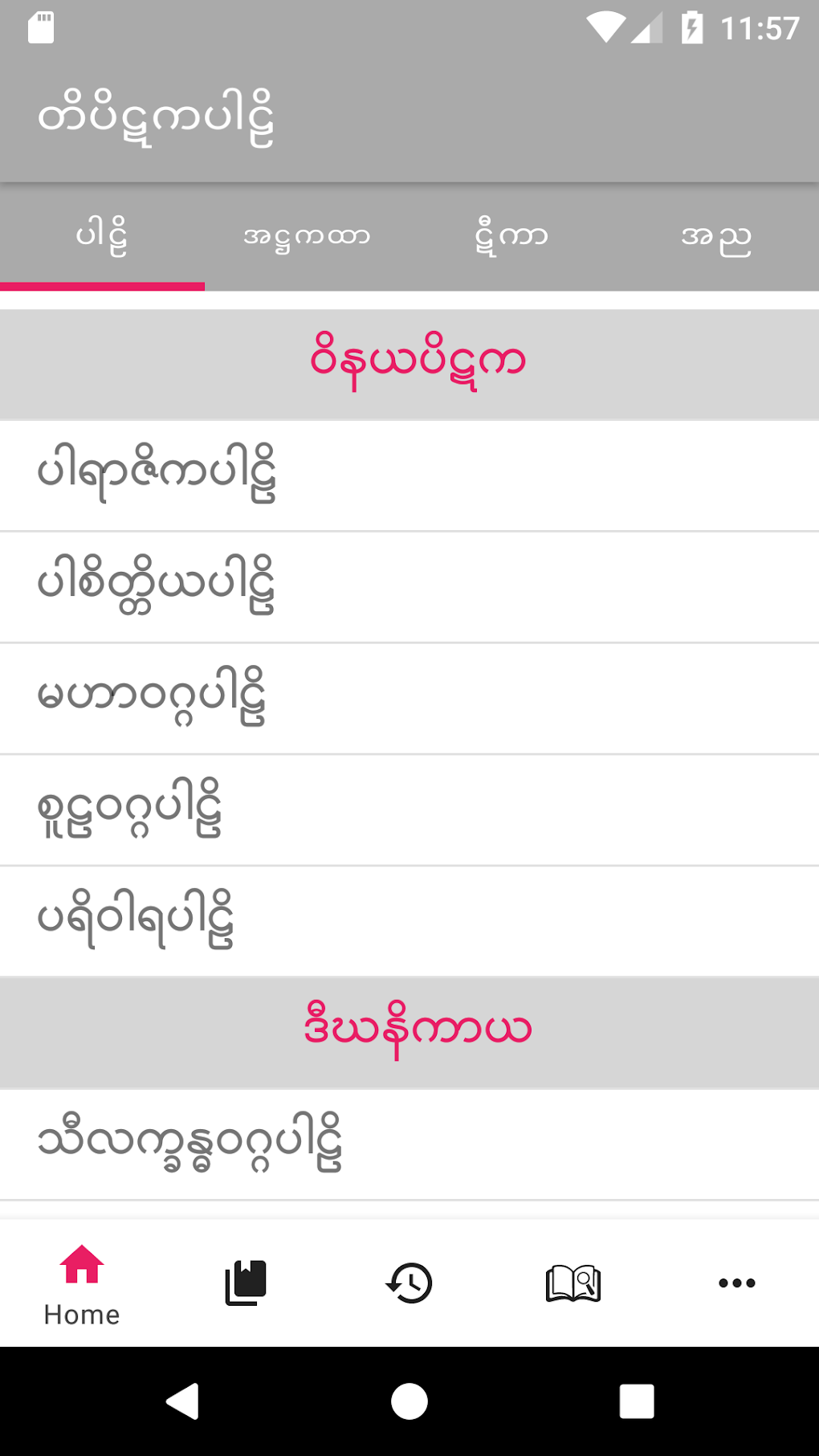Viewport: 819px width, 1456px height.
Task: Tap the system recent apps button
Action: coord(636,1401)
